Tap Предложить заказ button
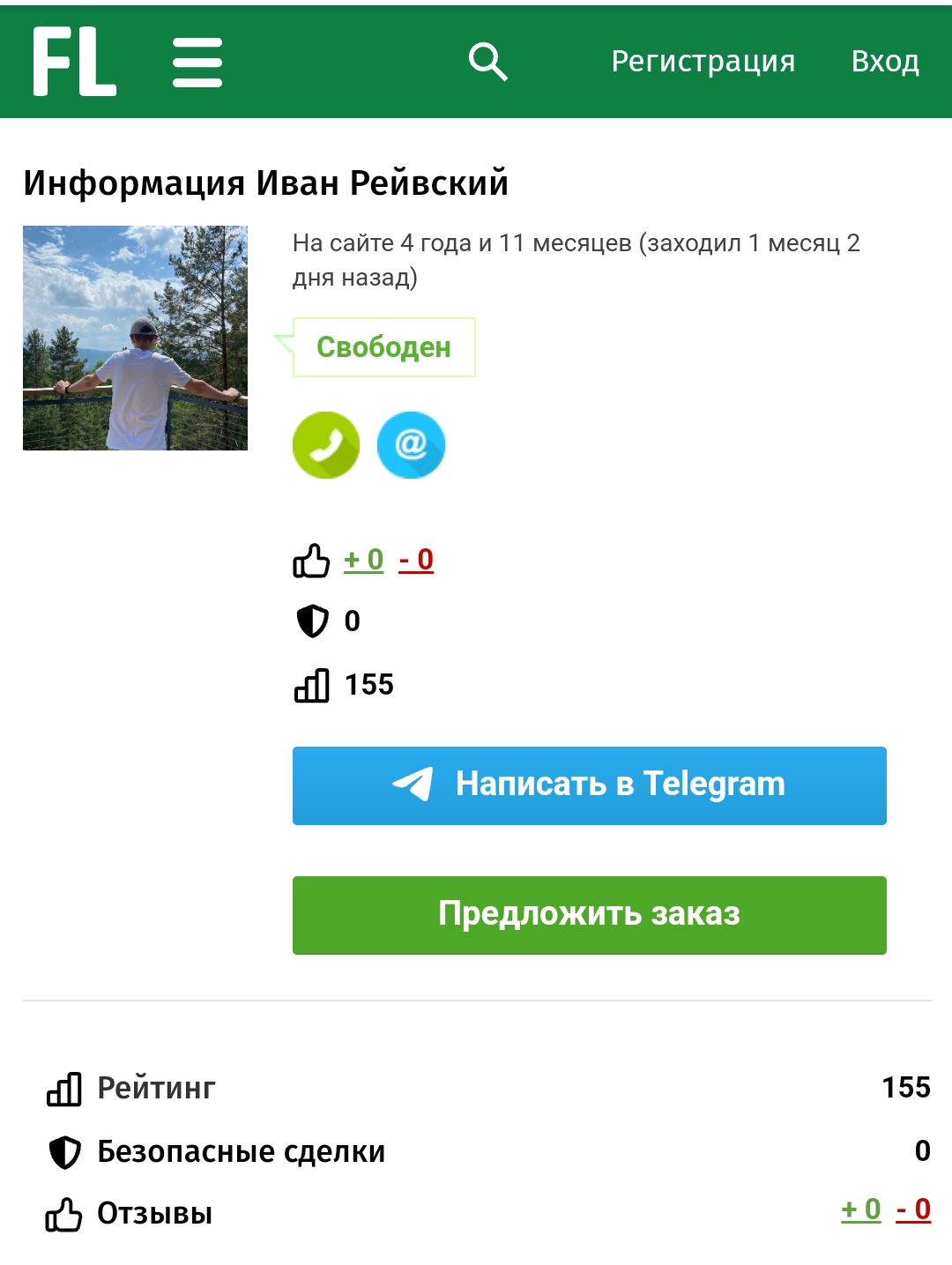Viewport: 952px width, 1265px height. [590, 915]
